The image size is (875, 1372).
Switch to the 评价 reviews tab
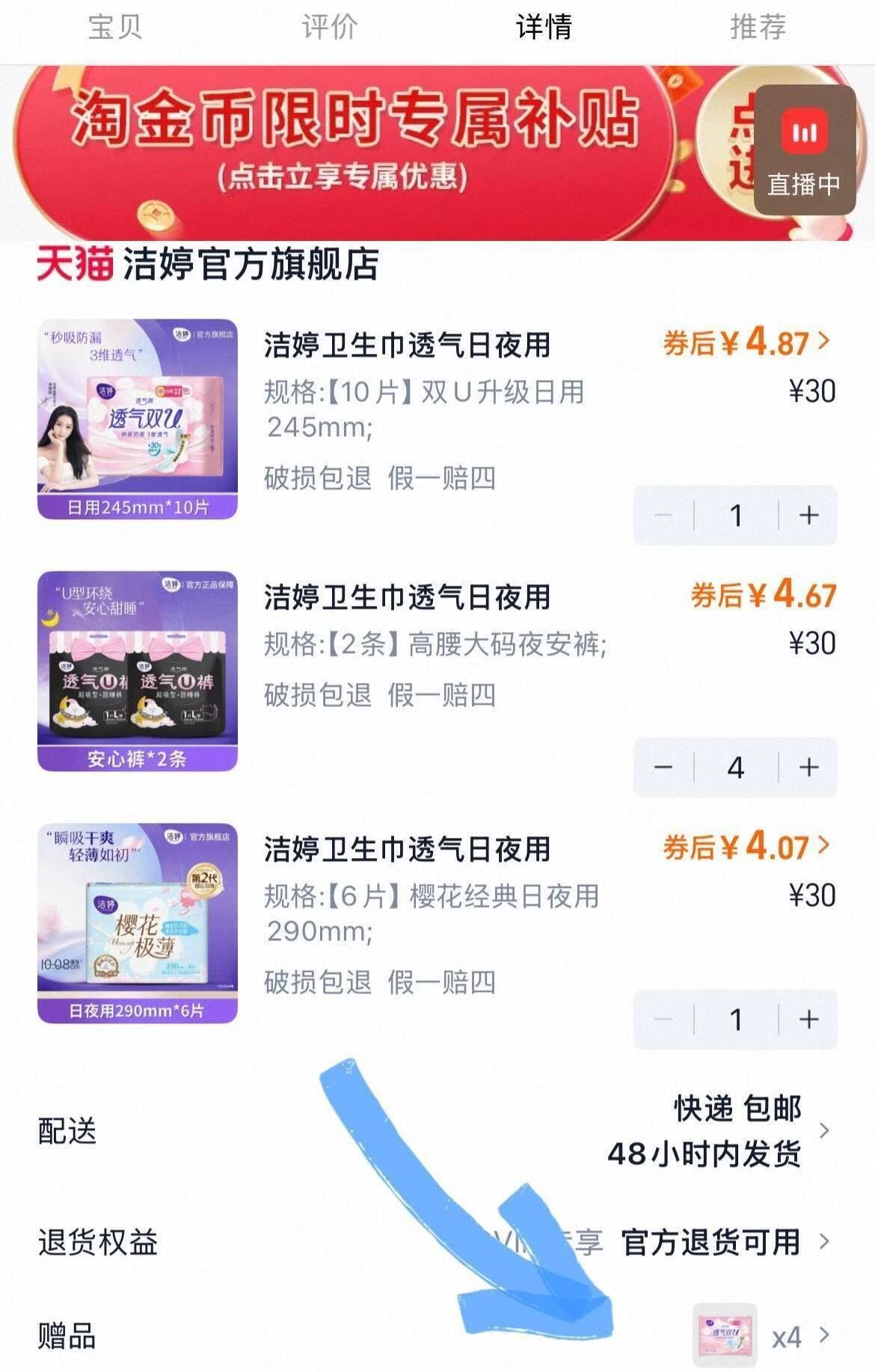[x=329, y=28]
